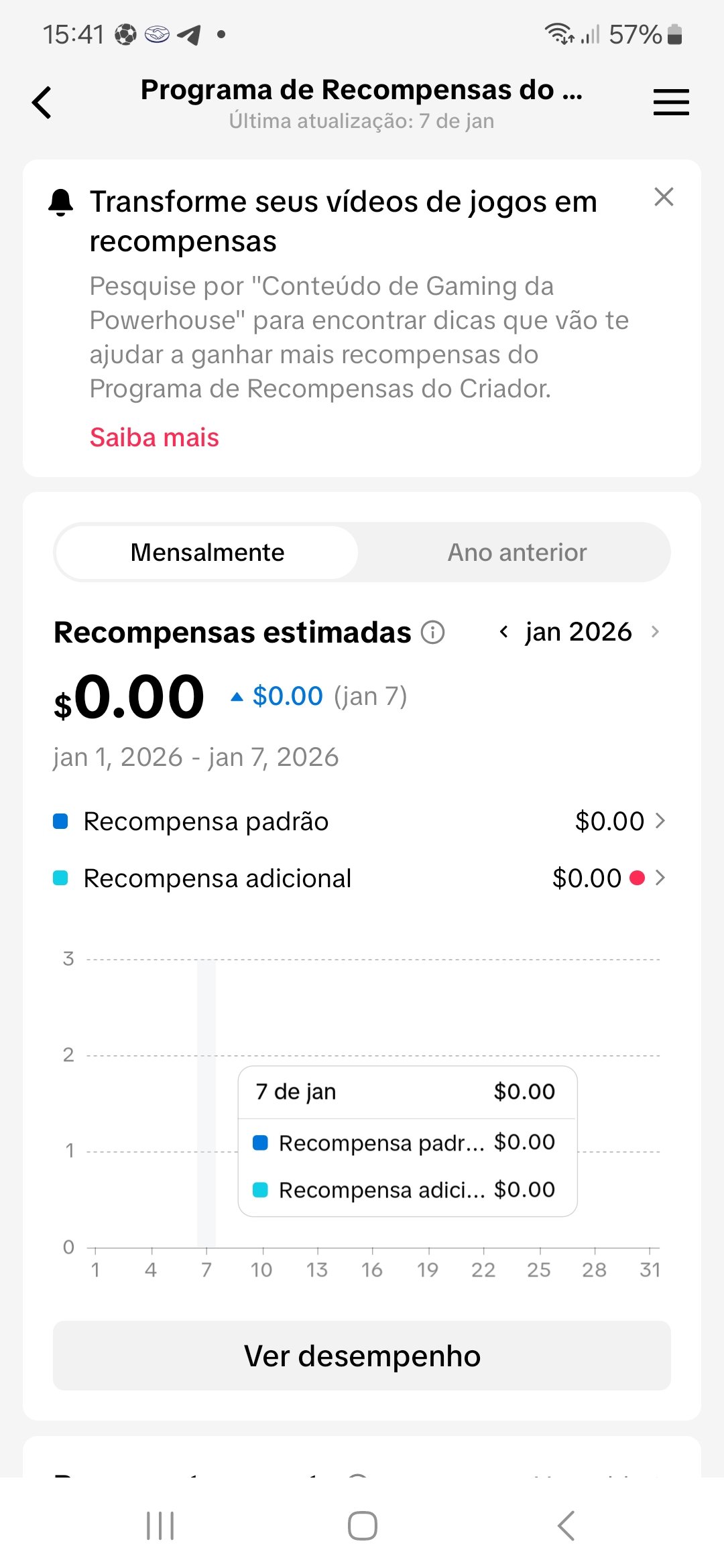Open the Saiba mais link
Screen dimensions: 724x1568
154,438
